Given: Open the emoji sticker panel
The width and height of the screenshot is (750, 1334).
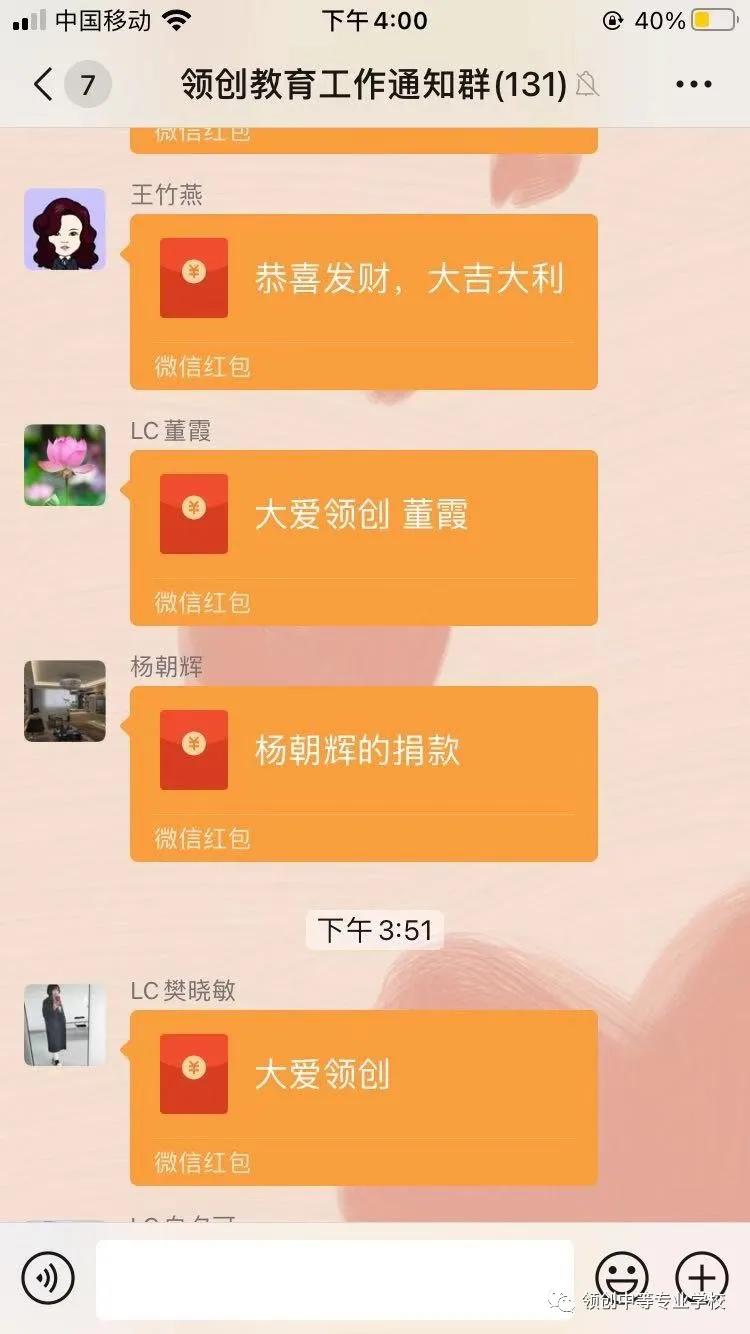Looking at the screenshot, I should (x=622, y=1277).
